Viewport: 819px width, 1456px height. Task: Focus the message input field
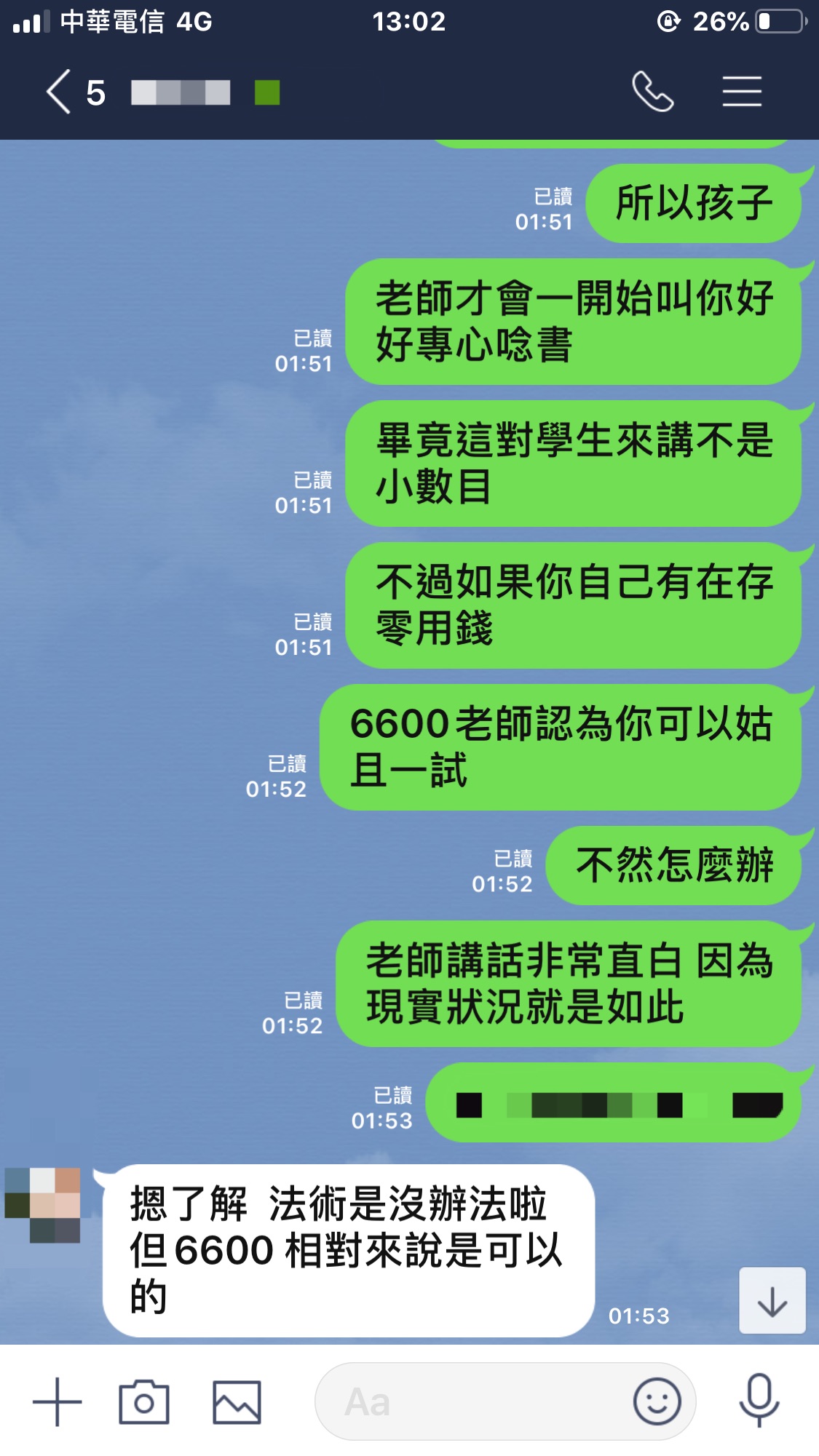(473, 1401)
